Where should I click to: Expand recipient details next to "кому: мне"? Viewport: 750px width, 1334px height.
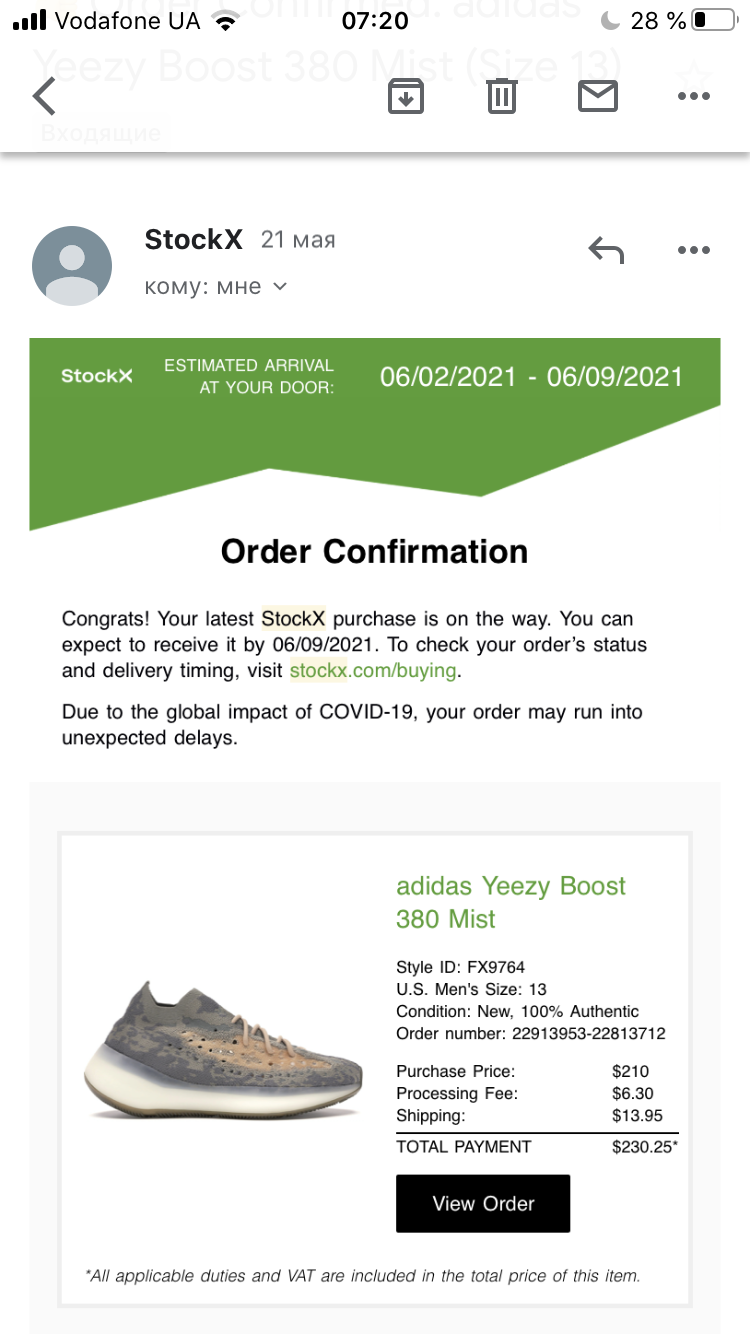(x=280, y=287)
